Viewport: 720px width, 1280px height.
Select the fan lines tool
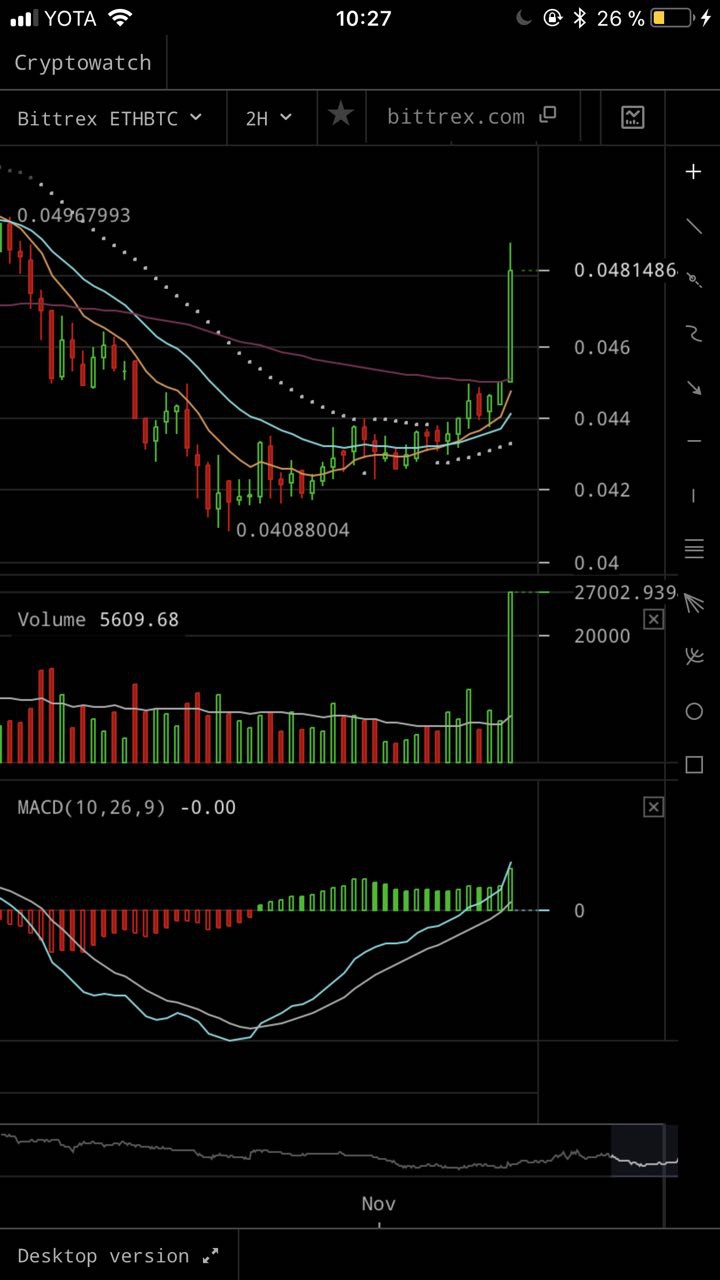coord(693,602)
